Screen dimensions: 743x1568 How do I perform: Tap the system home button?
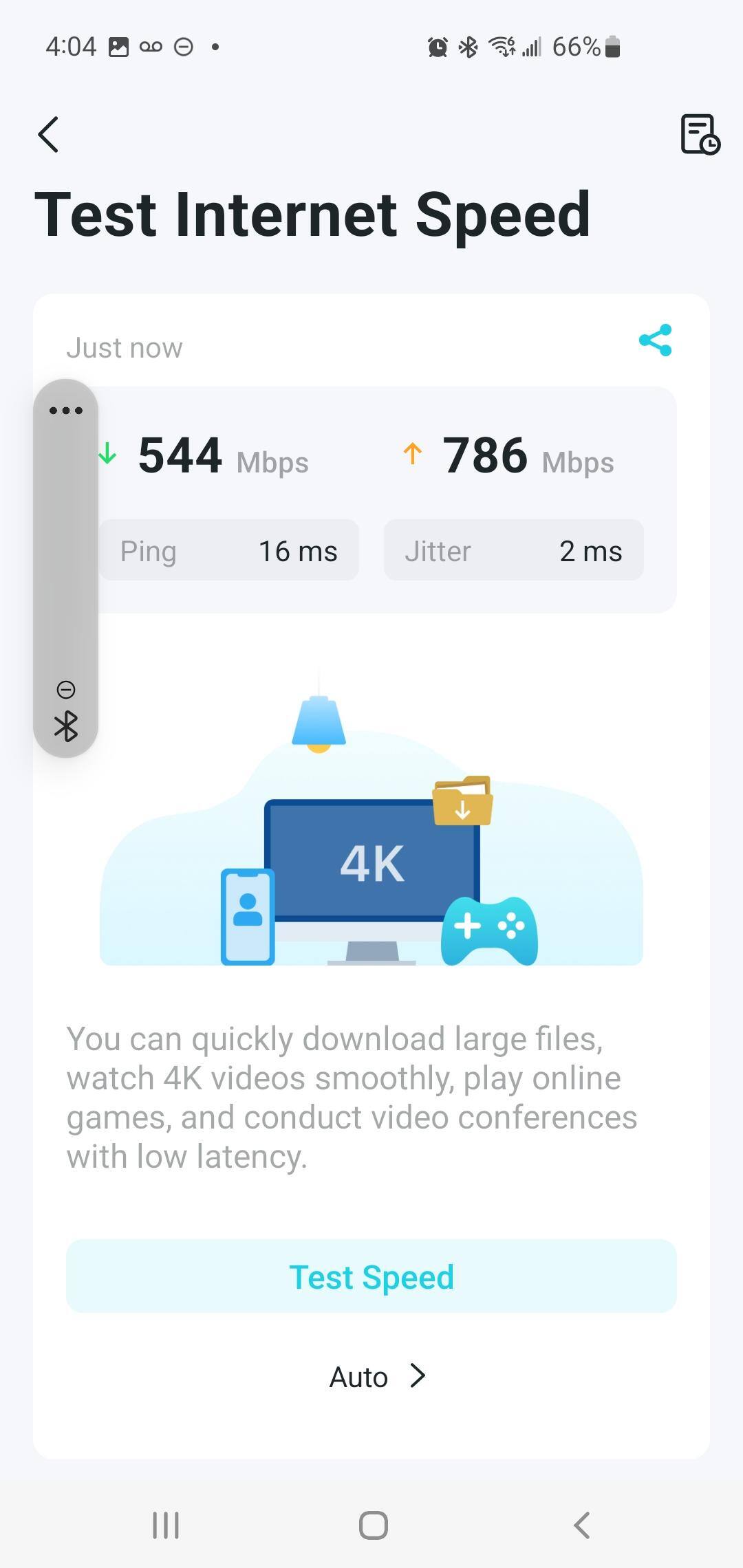pyautogui.click(x=373, y=1525)
